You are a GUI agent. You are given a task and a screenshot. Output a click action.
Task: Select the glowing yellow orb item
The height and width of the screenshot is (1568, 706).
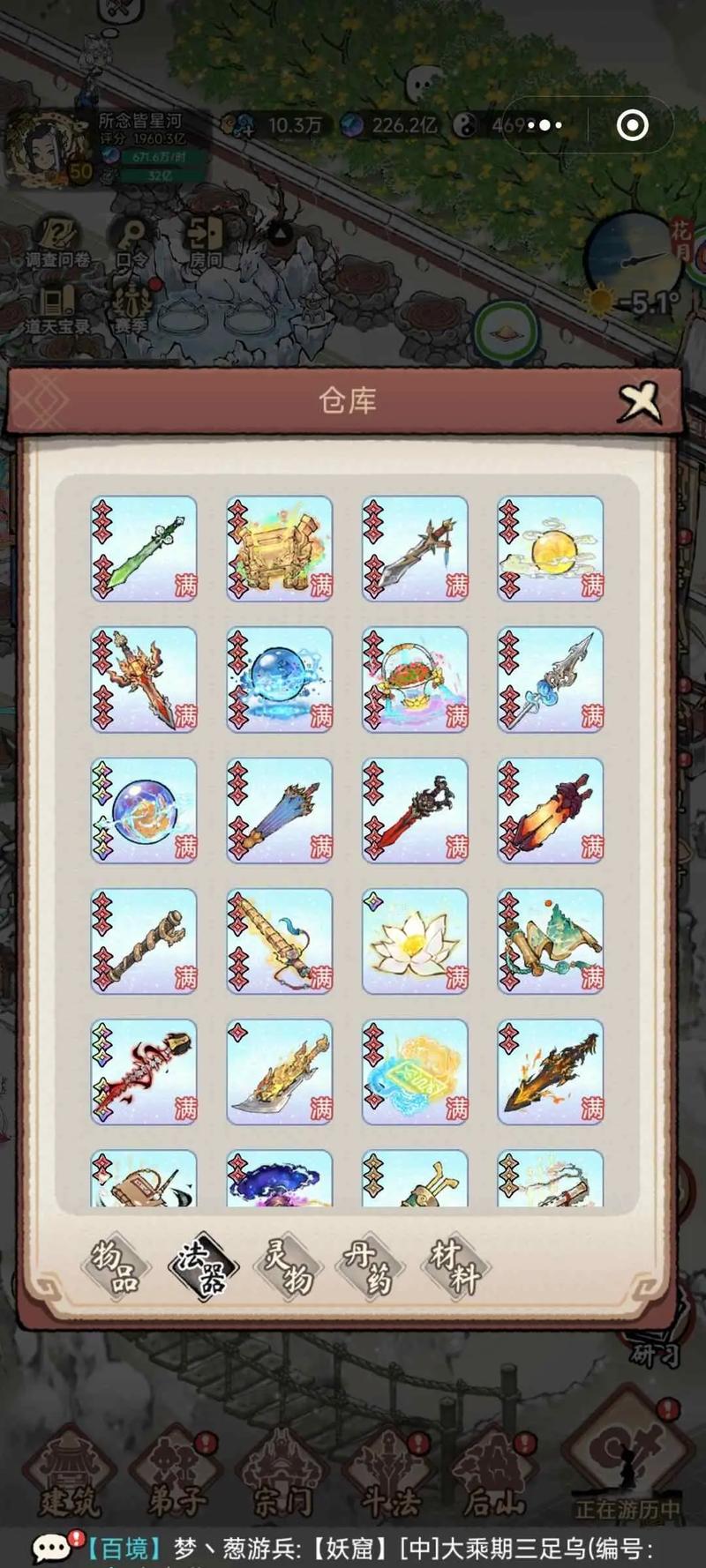[551, 549]
